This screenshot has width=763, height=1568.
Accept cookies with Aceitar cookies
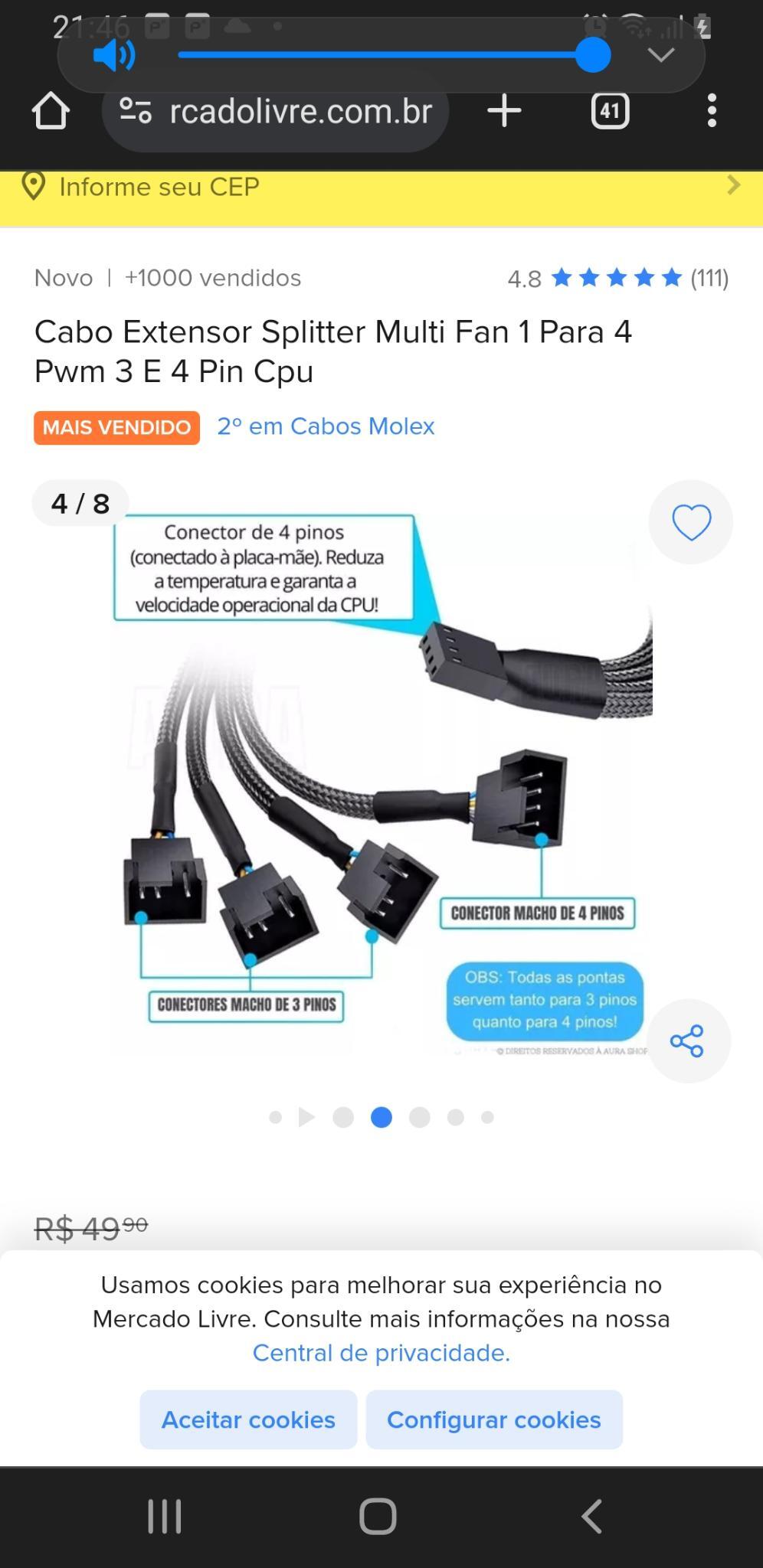248,1419
